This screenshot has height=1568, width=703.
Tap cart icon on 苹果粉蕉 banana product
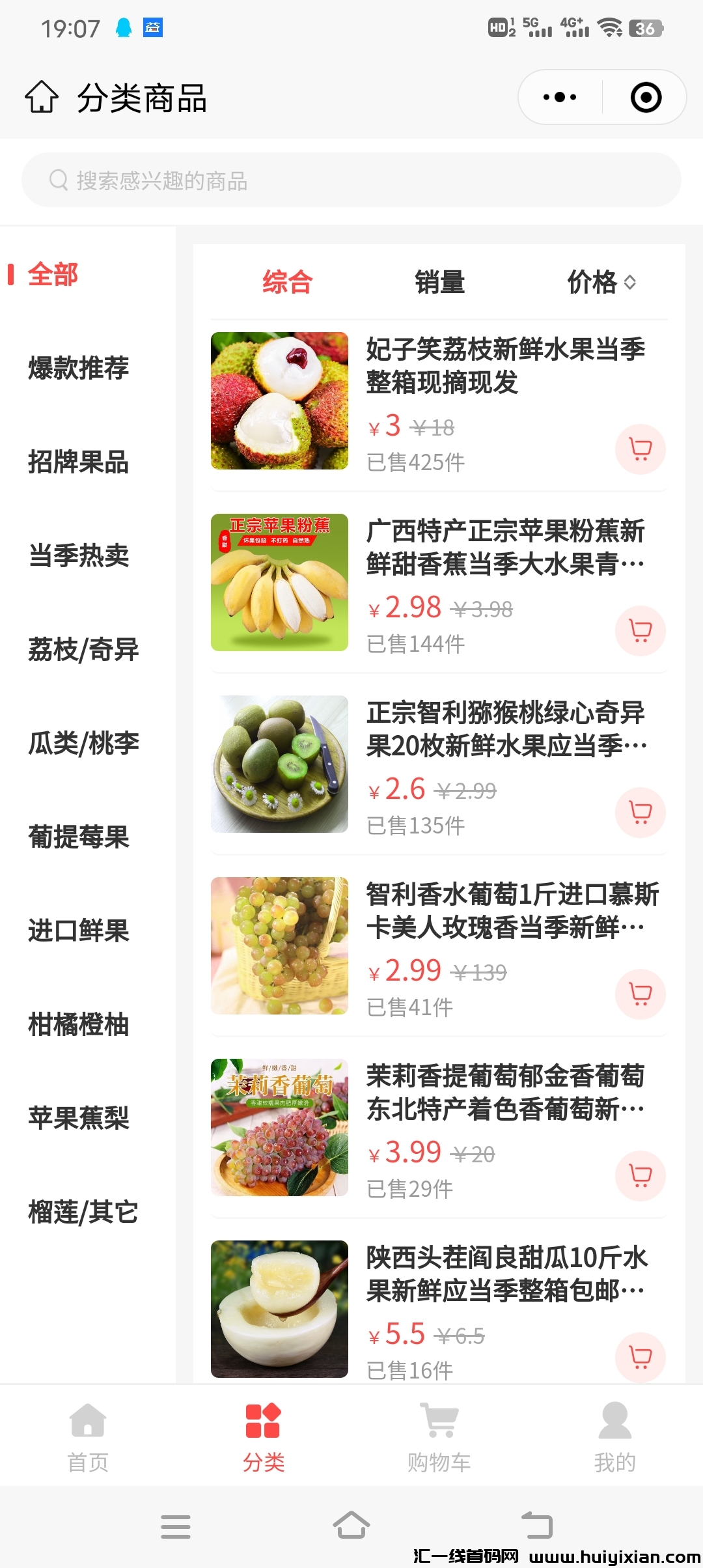640,630
